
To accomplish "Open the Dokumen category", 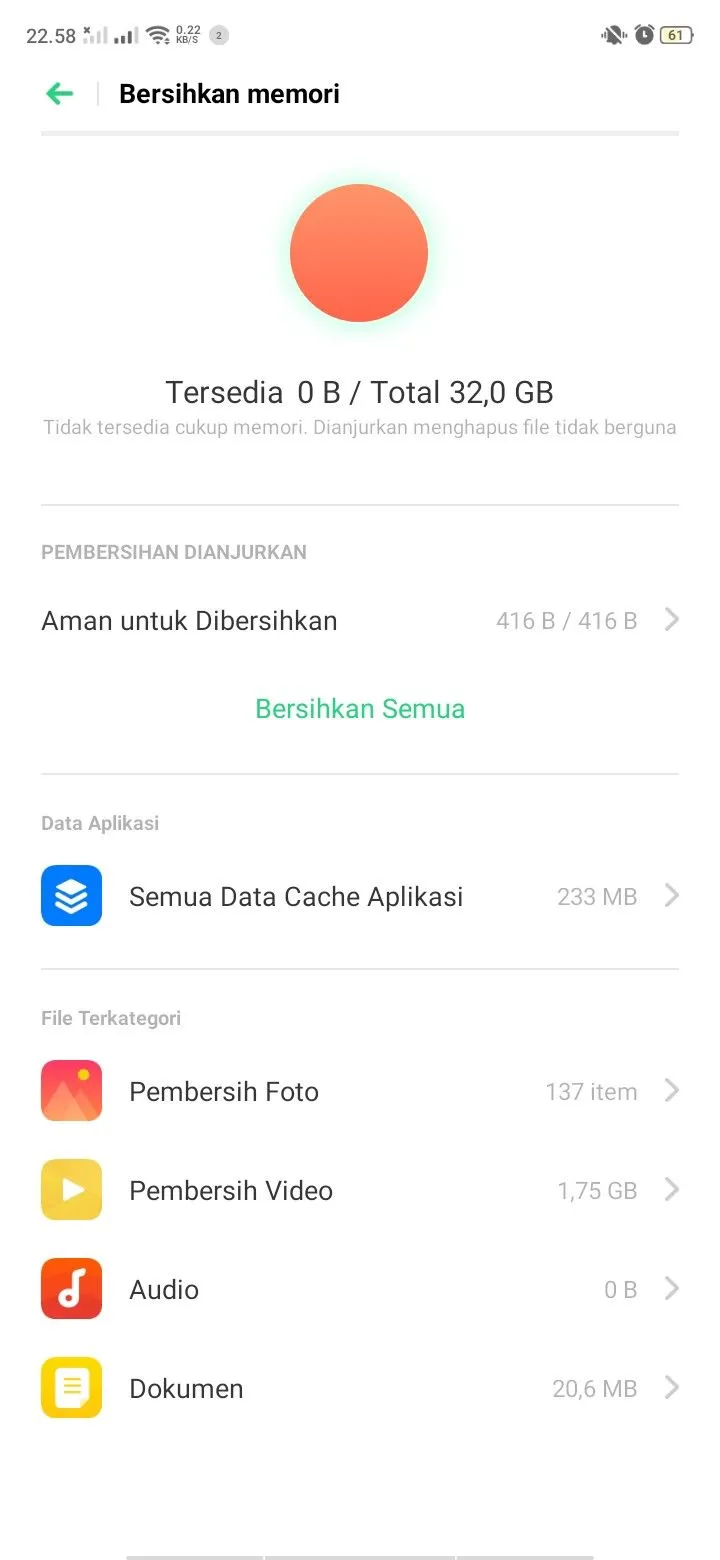I will coord(359,1388).
